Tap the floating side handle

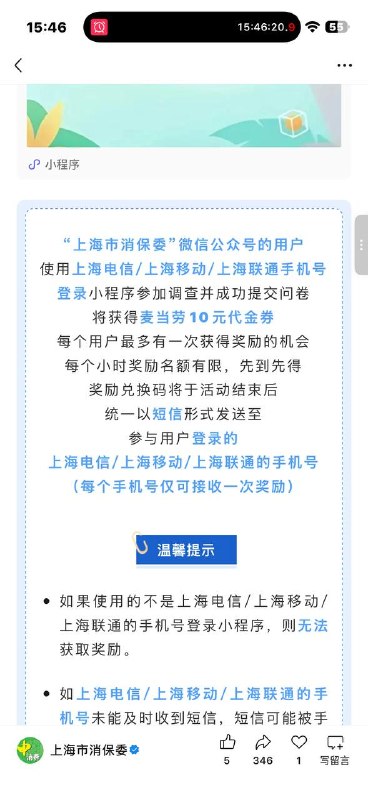361,245
